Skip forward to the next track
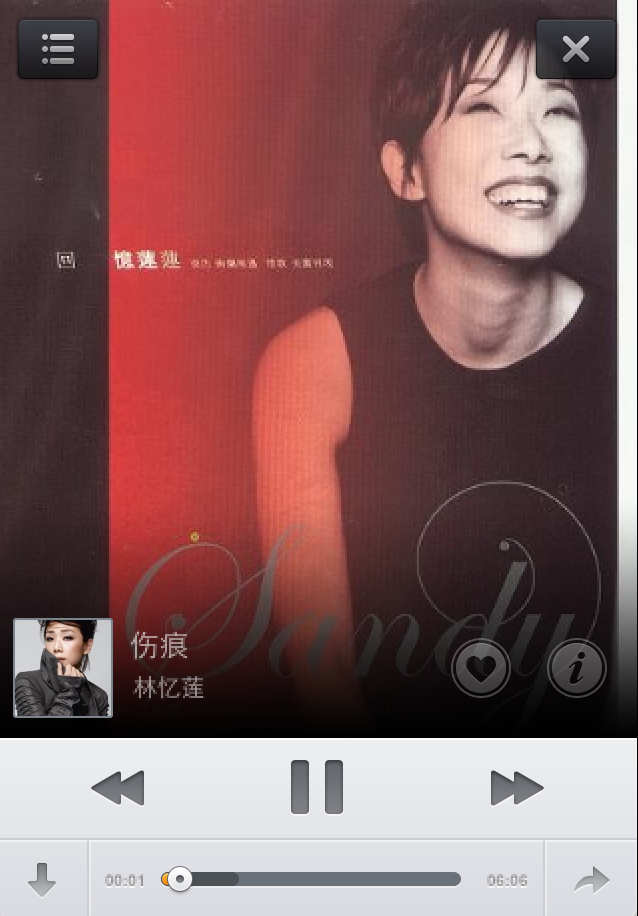This screenshot has width=638, height=916. click(516, 788)
